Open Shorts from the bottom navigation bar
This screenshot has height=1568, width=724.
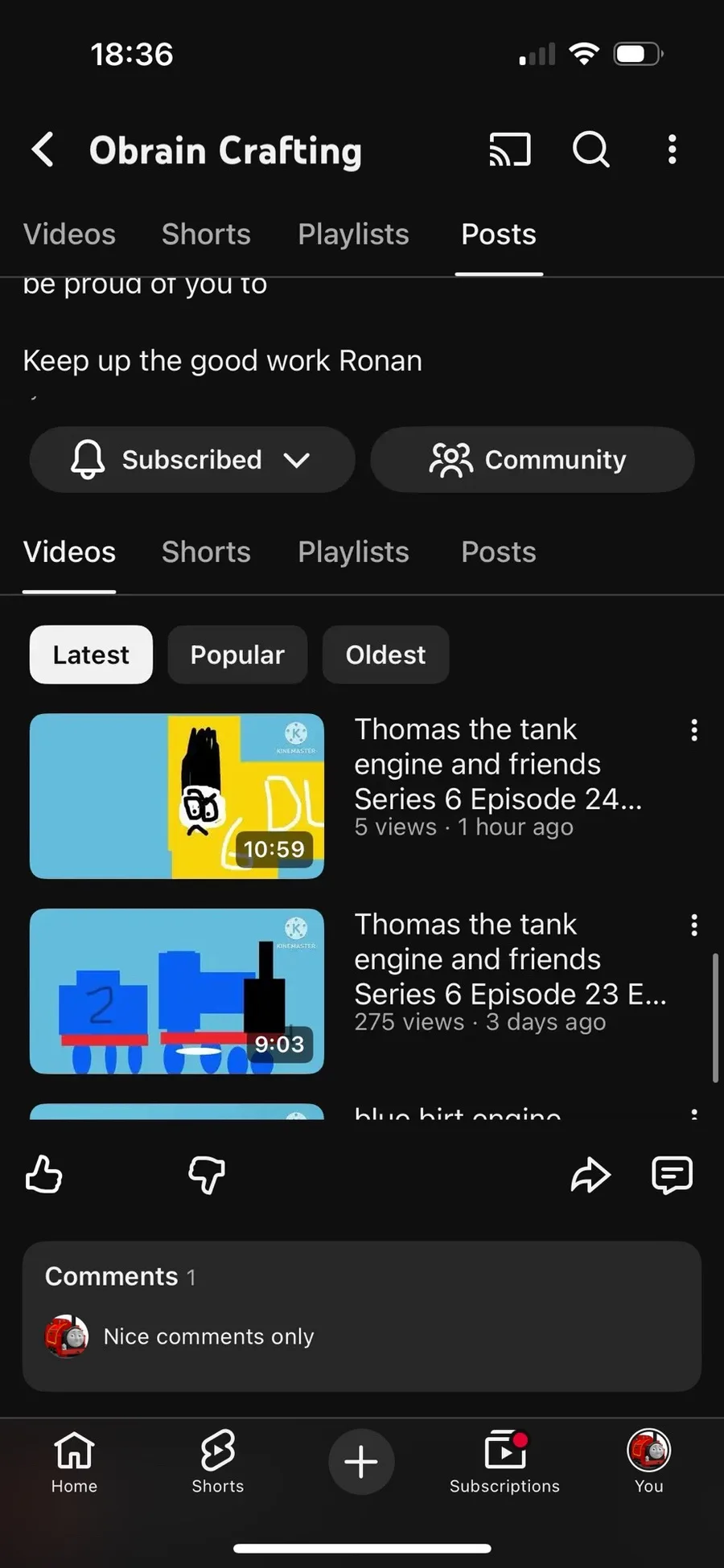coord(217,1460)
